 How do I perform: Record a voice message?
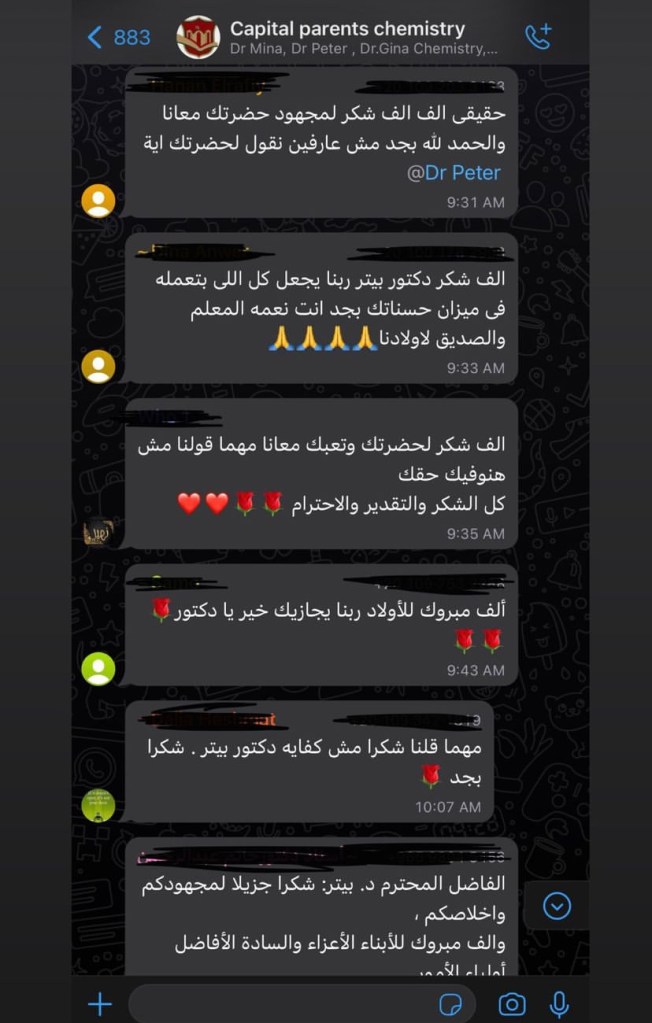point(560,1004)
